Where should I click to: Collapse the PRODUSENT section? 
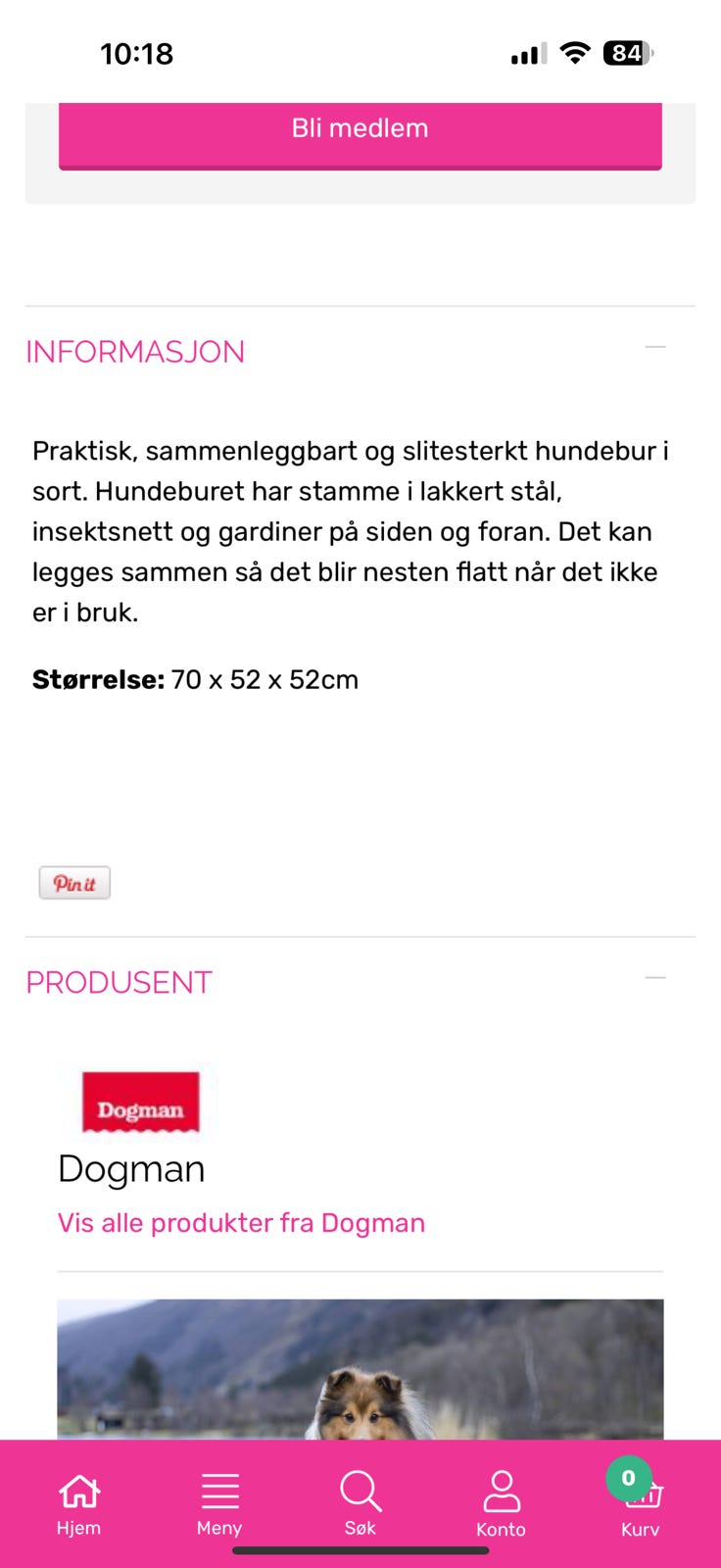655,977
